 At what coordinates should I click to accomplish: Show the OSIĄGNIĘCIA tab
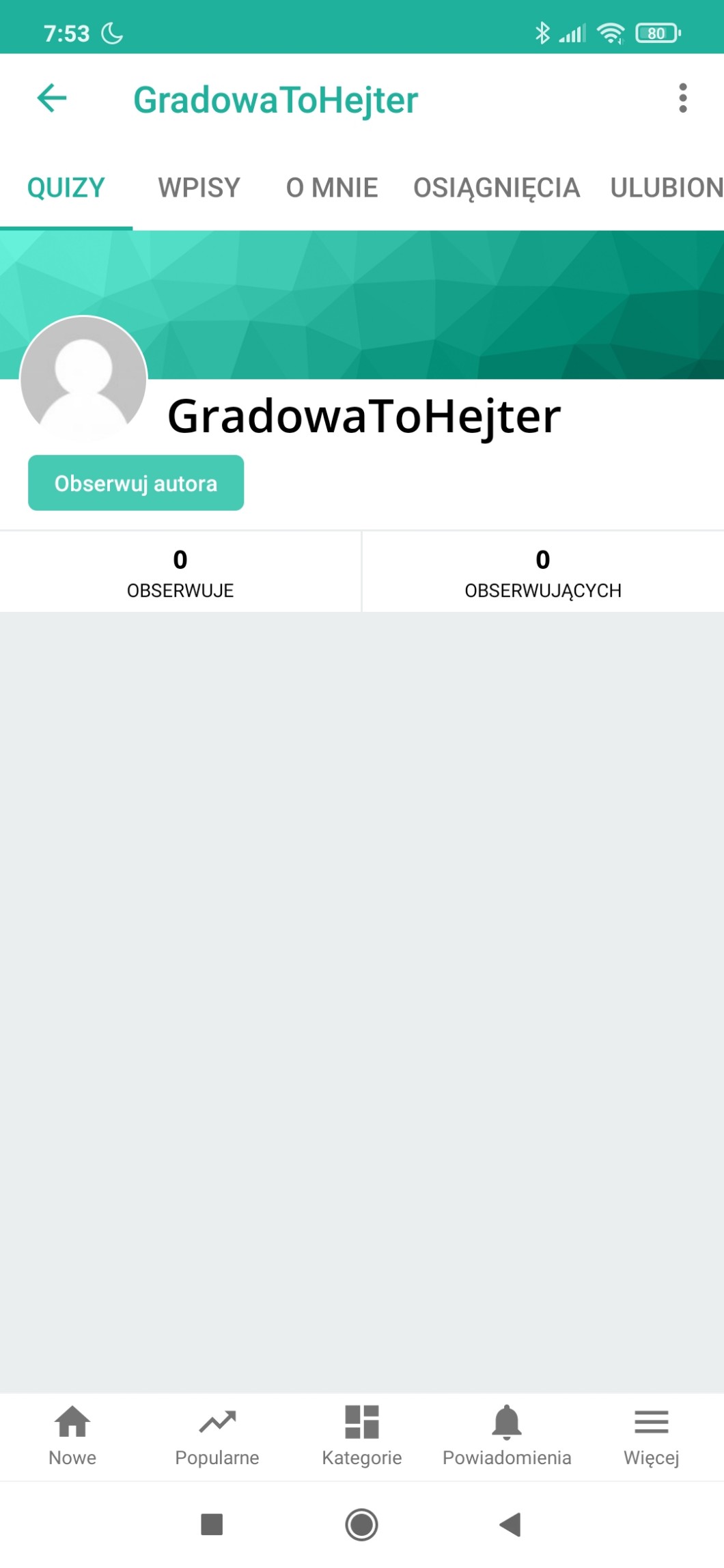click(497, 188)
